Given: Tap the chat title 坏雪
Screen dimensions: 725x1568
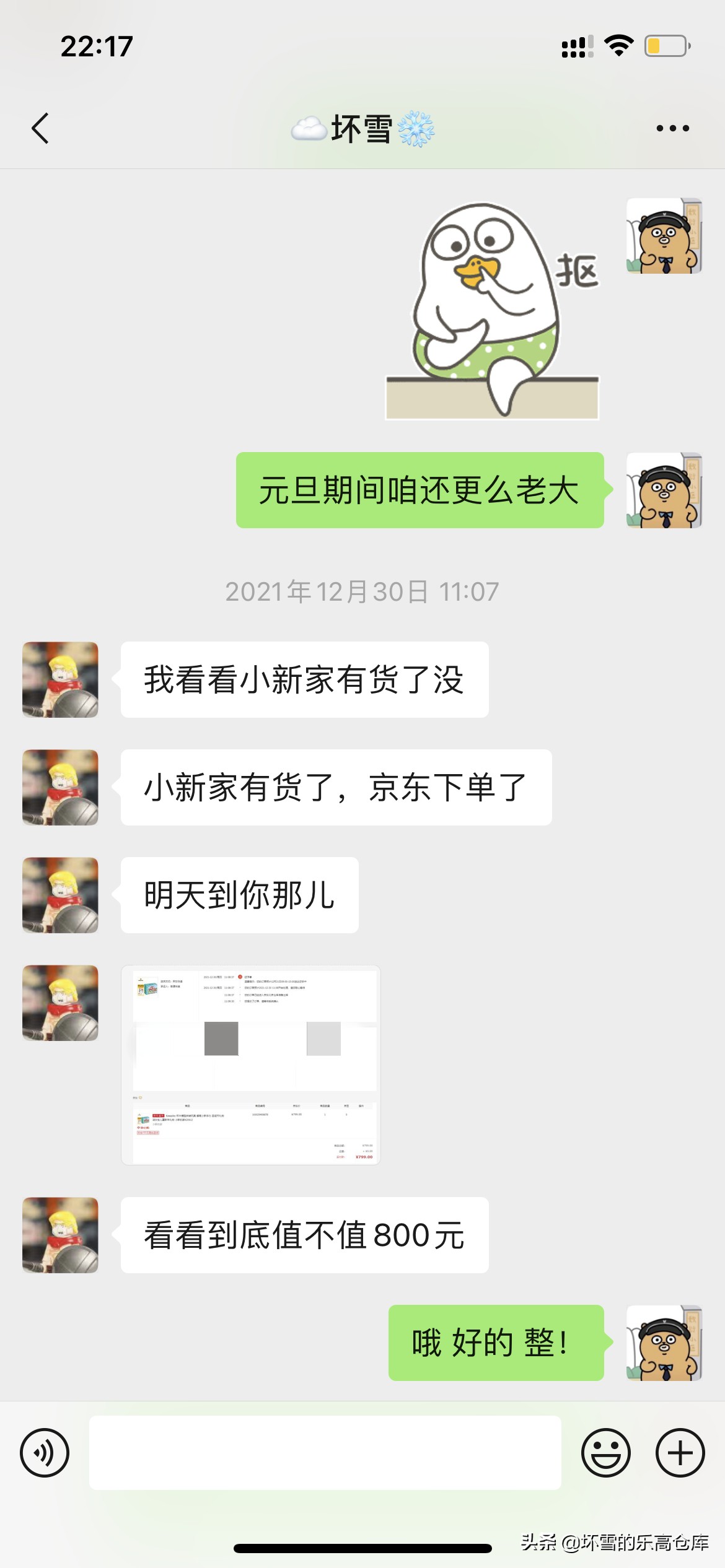Looking at the screenshot, I should pos(362,129).
